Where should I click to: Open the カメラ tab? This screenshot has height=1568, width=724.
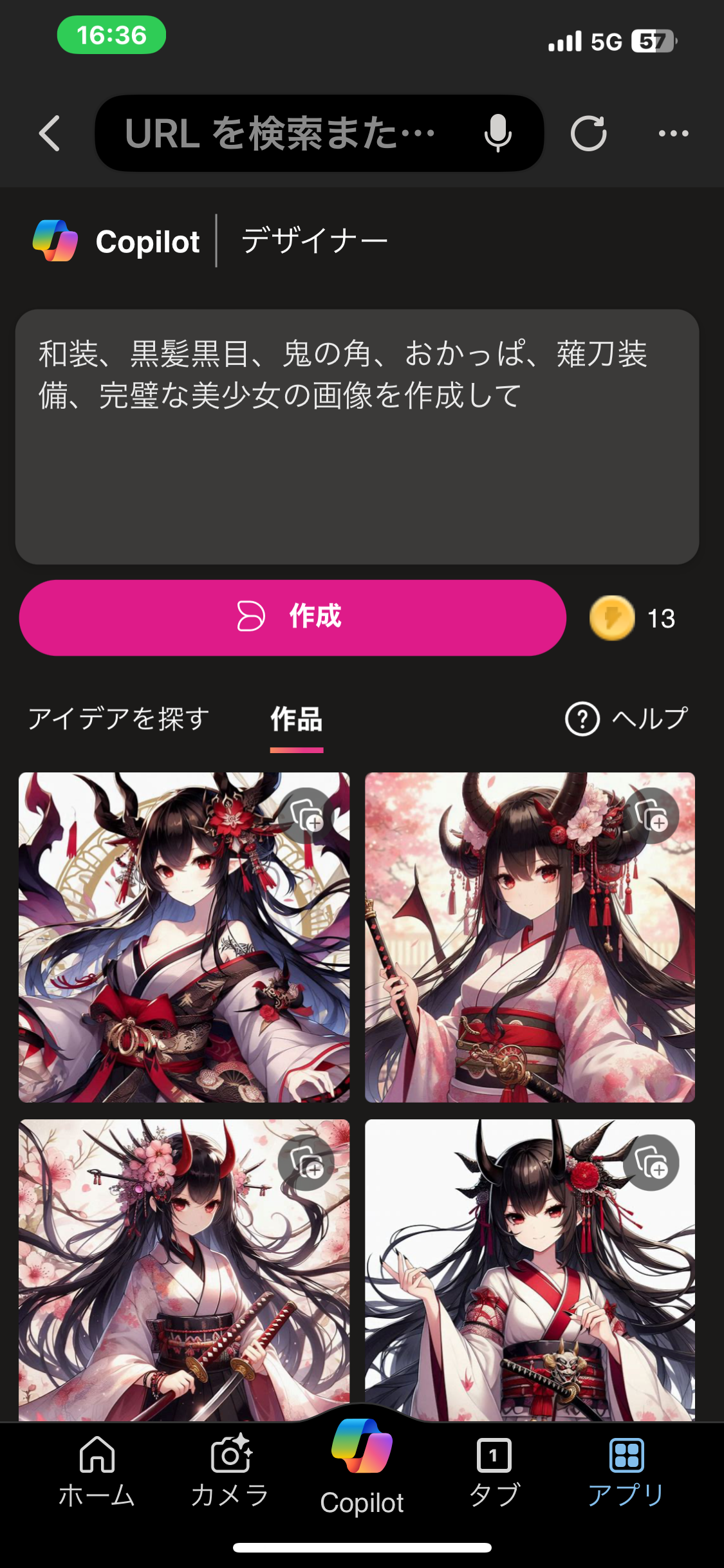(x=230, y=1471)
